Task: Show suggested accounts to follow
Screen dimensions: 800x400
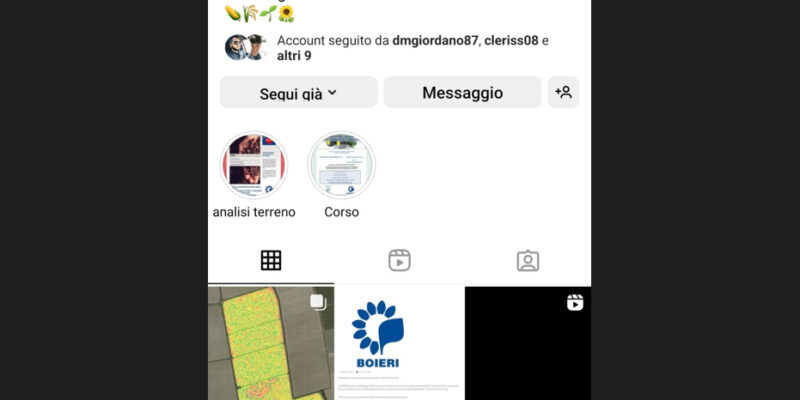Action: [x=564, y=93]
